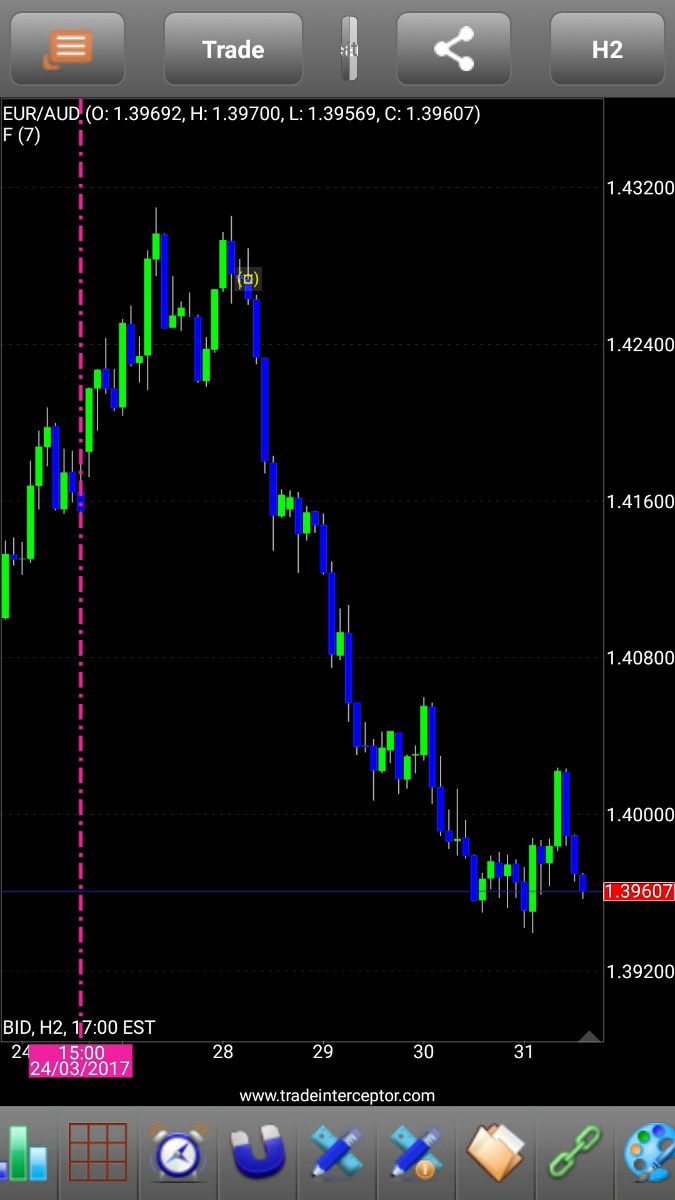Image resolution: width=675 pixels, height=1200 pixels.
Task: Tap the chain link tool
Action: 575,1152
